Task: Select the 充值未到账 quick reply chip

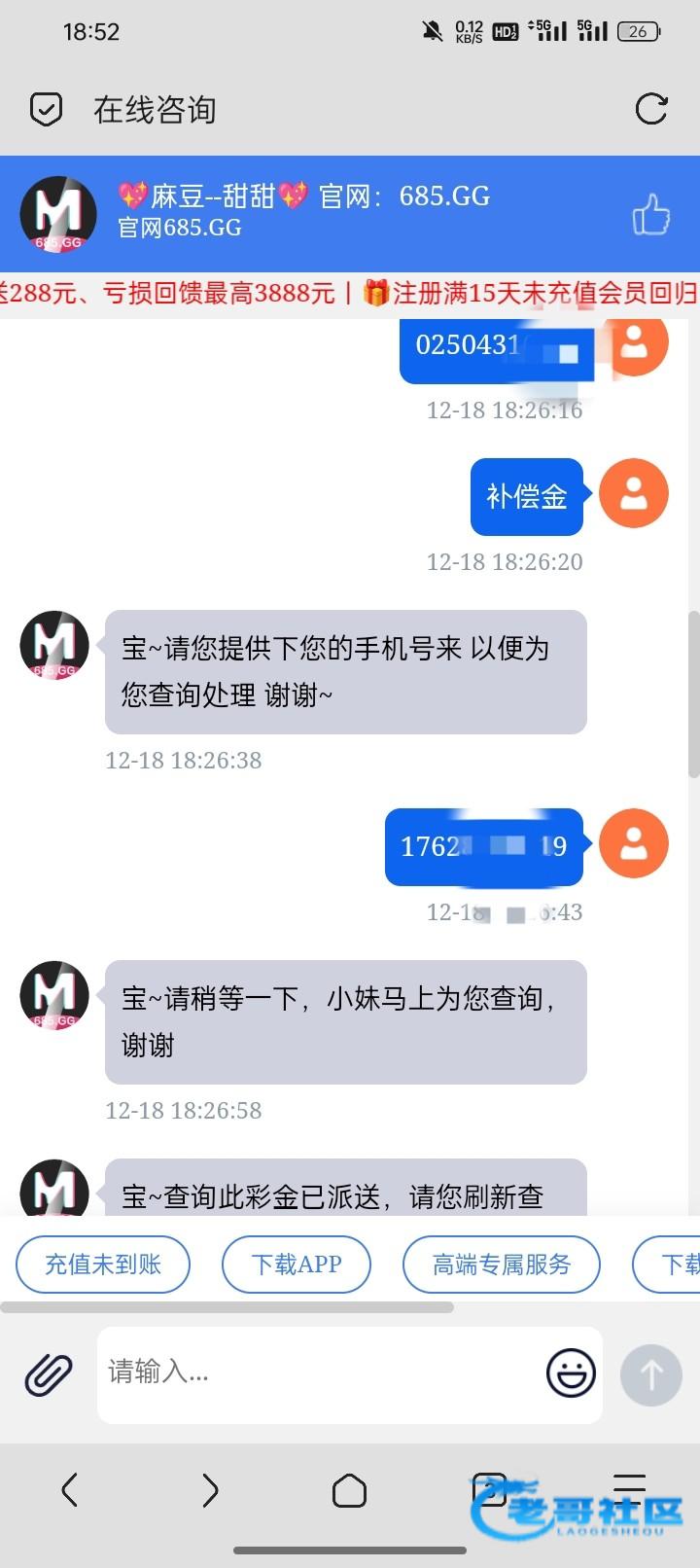Action: coord(103,1264)
